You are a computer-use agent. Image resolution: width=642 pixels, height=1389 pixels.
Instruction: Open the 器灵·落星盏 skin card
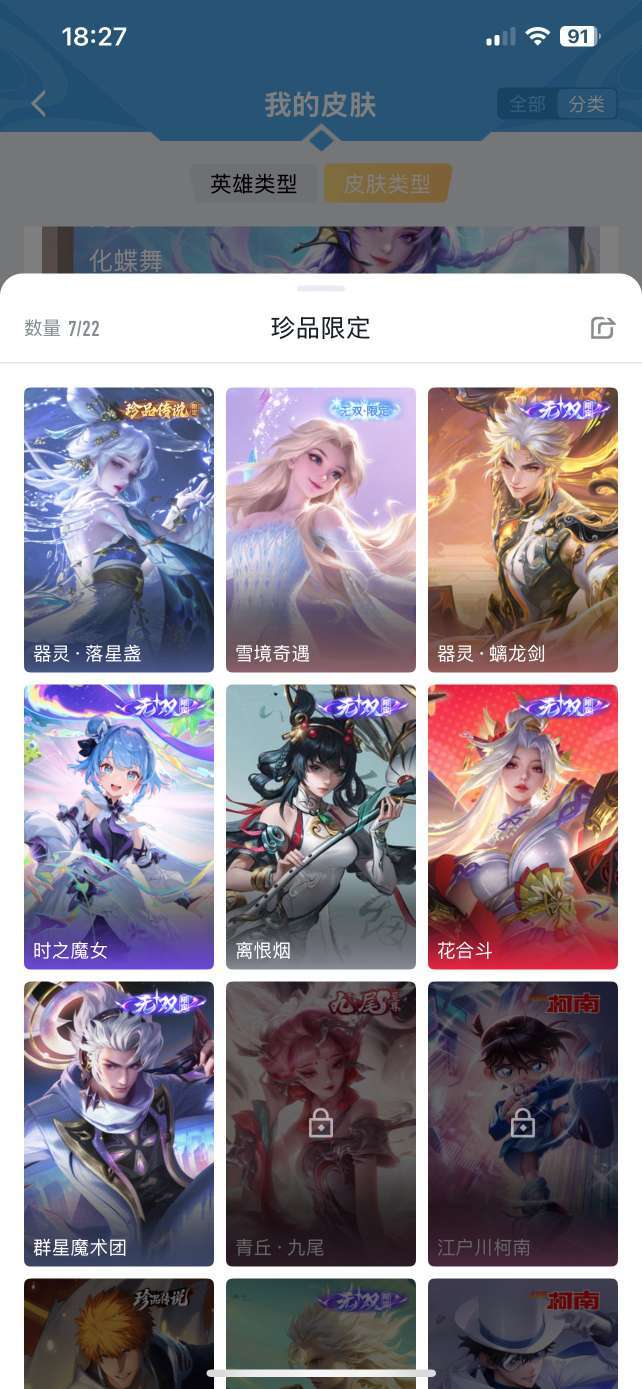119,530
